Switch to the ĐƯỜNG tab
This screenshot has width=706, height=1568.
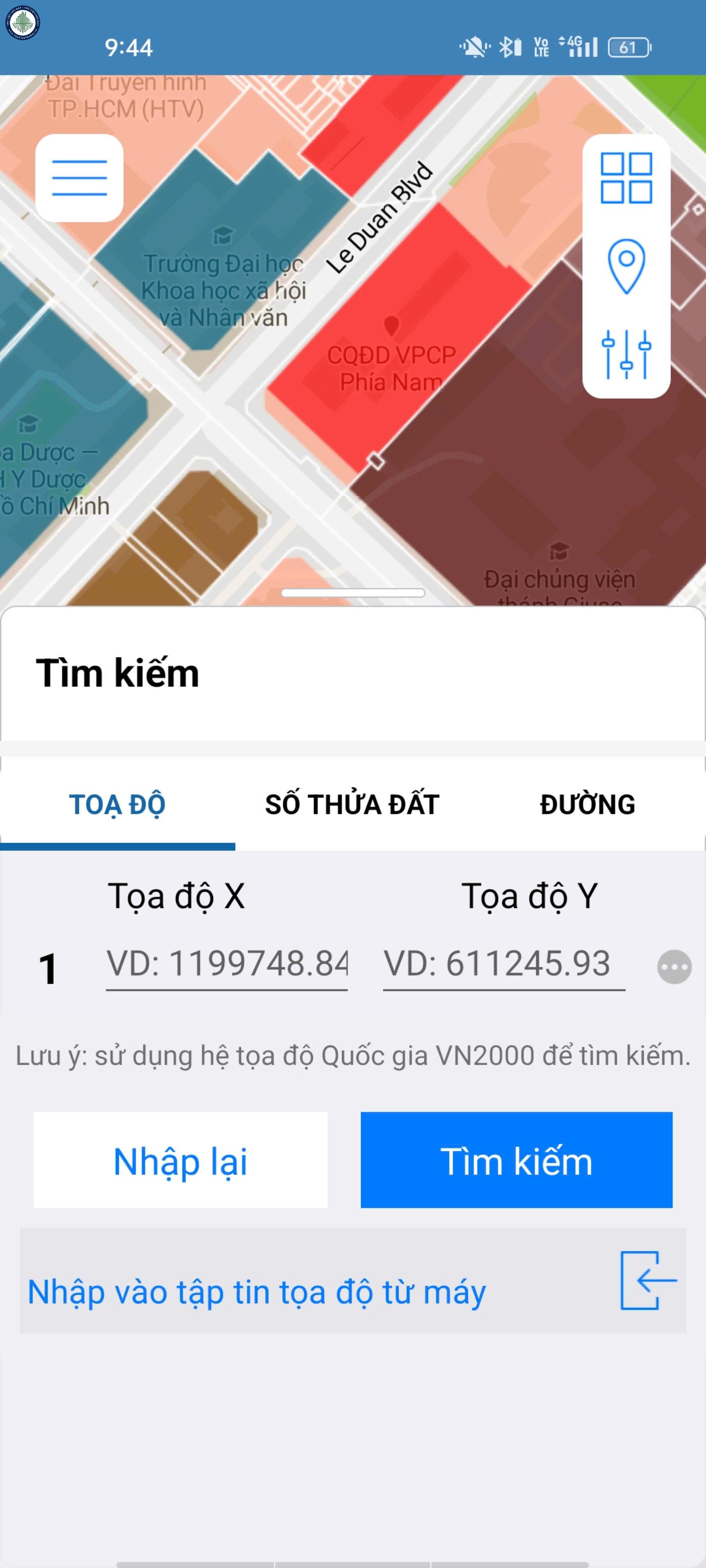(587, 804)
